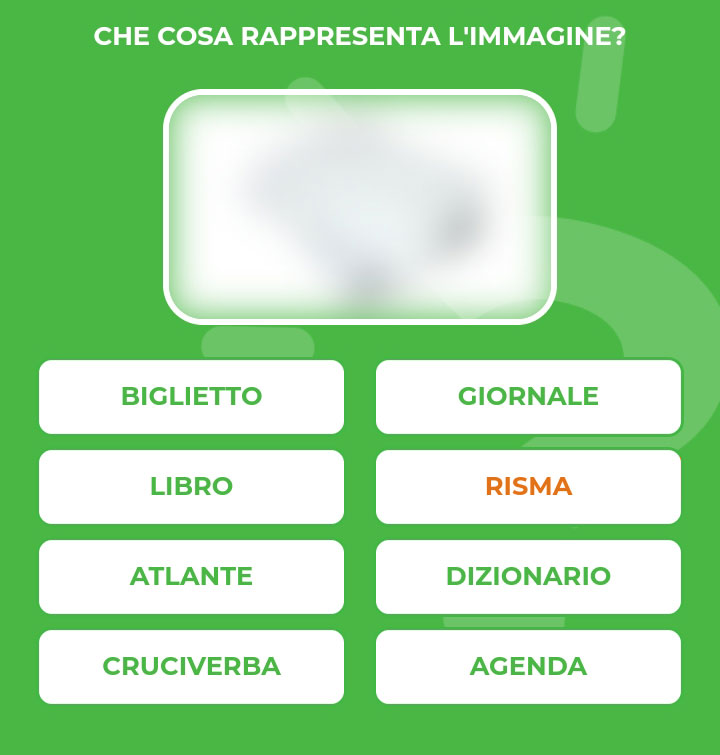Screen dimensions: 720x755
Task: Pick RISMA as the answer
Action: click(x=528, y=487)
